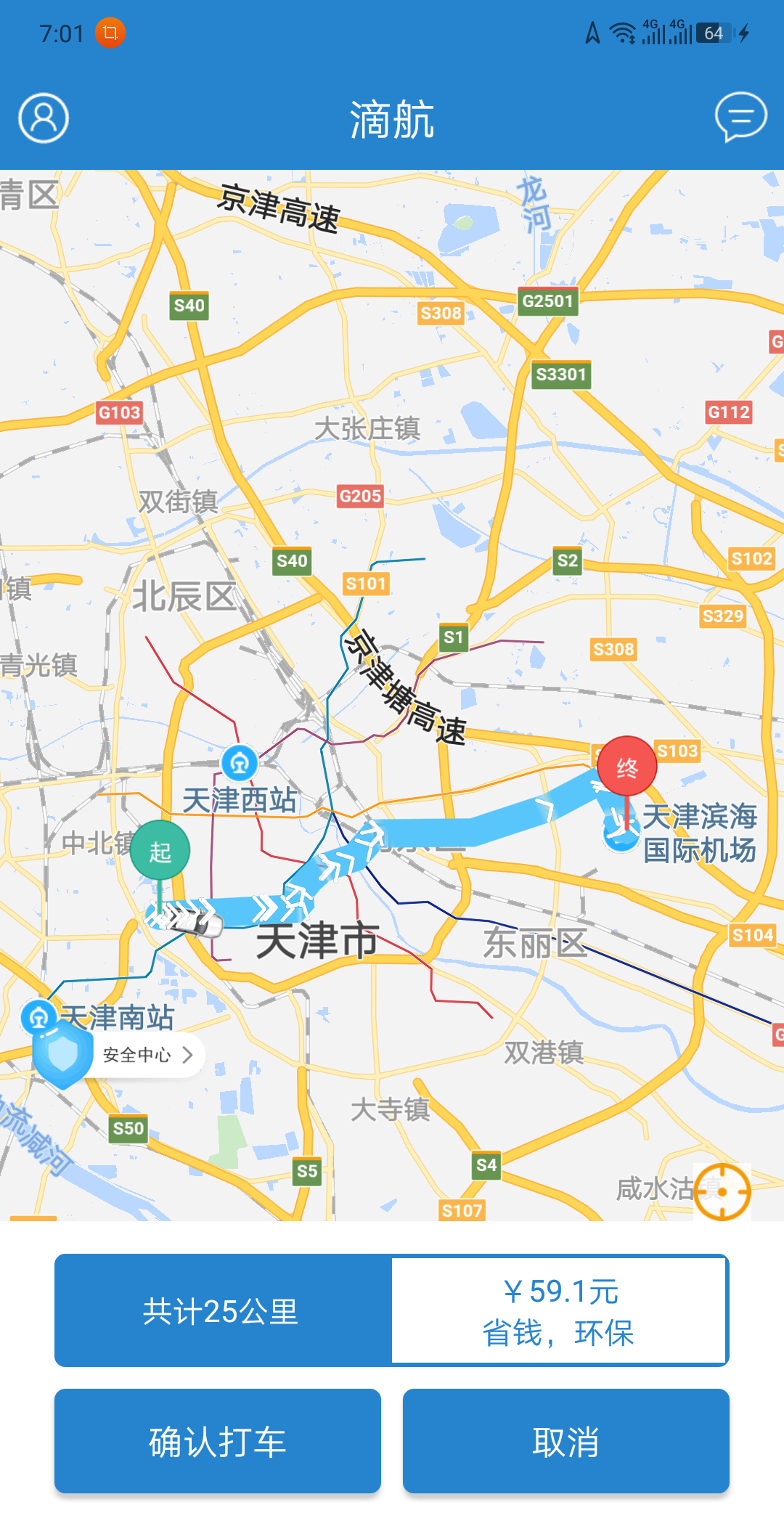Tap 取消 to cancel the trip

[566, 1441]
